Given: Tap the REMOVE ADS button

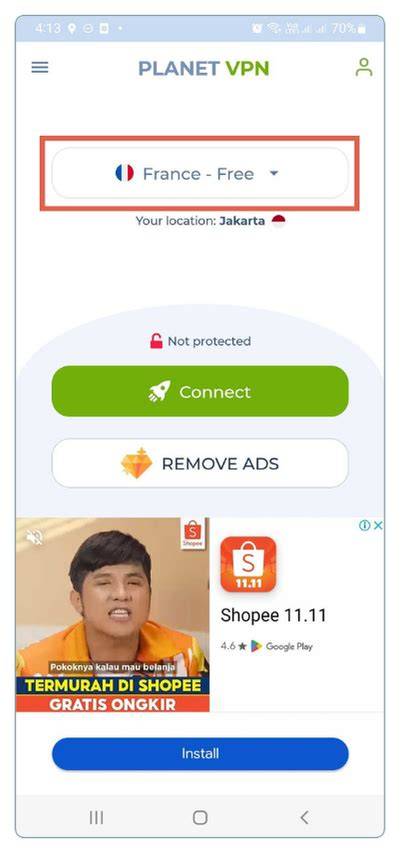Looking at the screenshot, I should 200,463.
